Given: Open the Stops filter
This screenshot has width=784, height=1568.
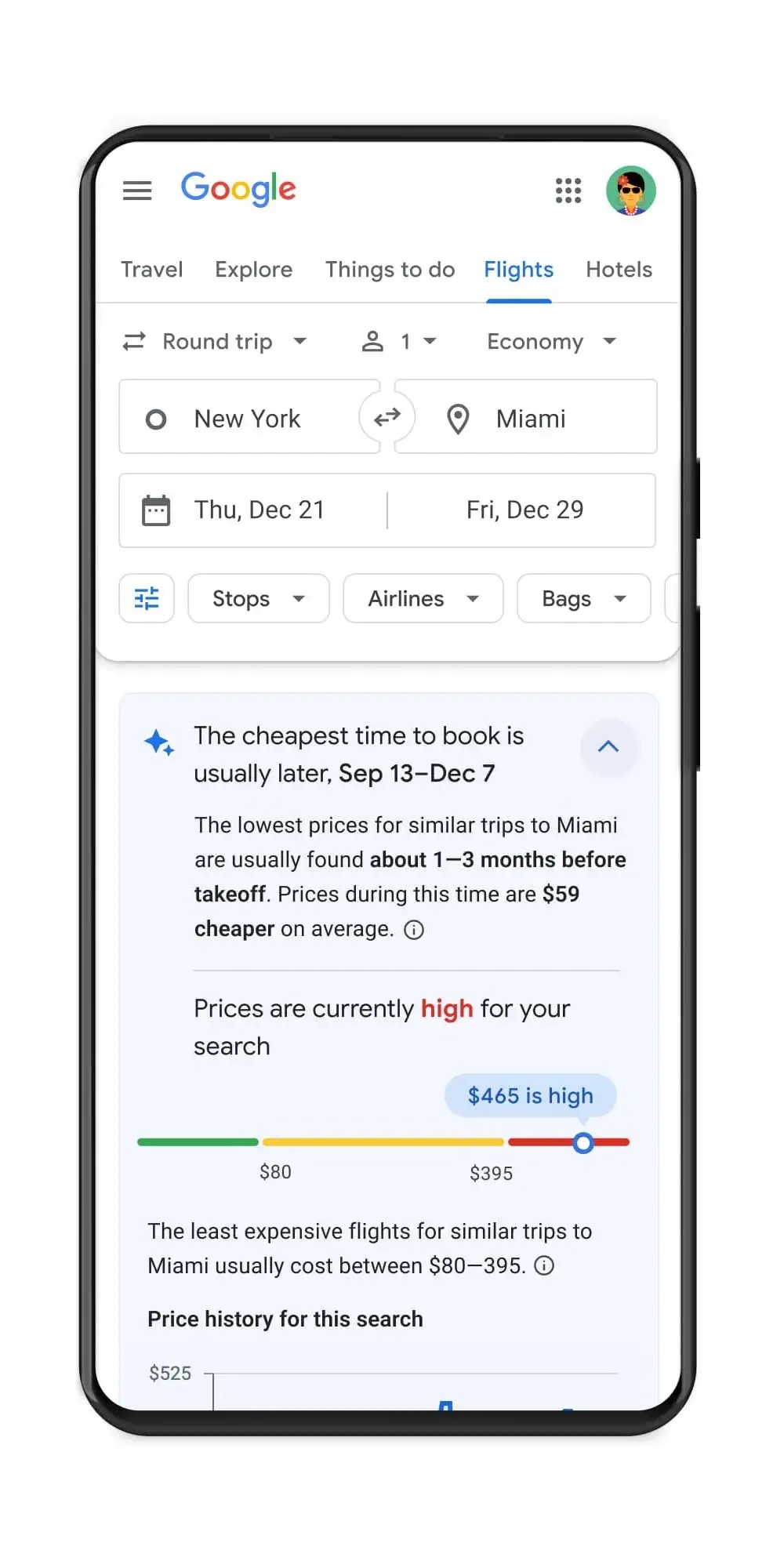Looking at the screenshot, I should pos(258,599).
